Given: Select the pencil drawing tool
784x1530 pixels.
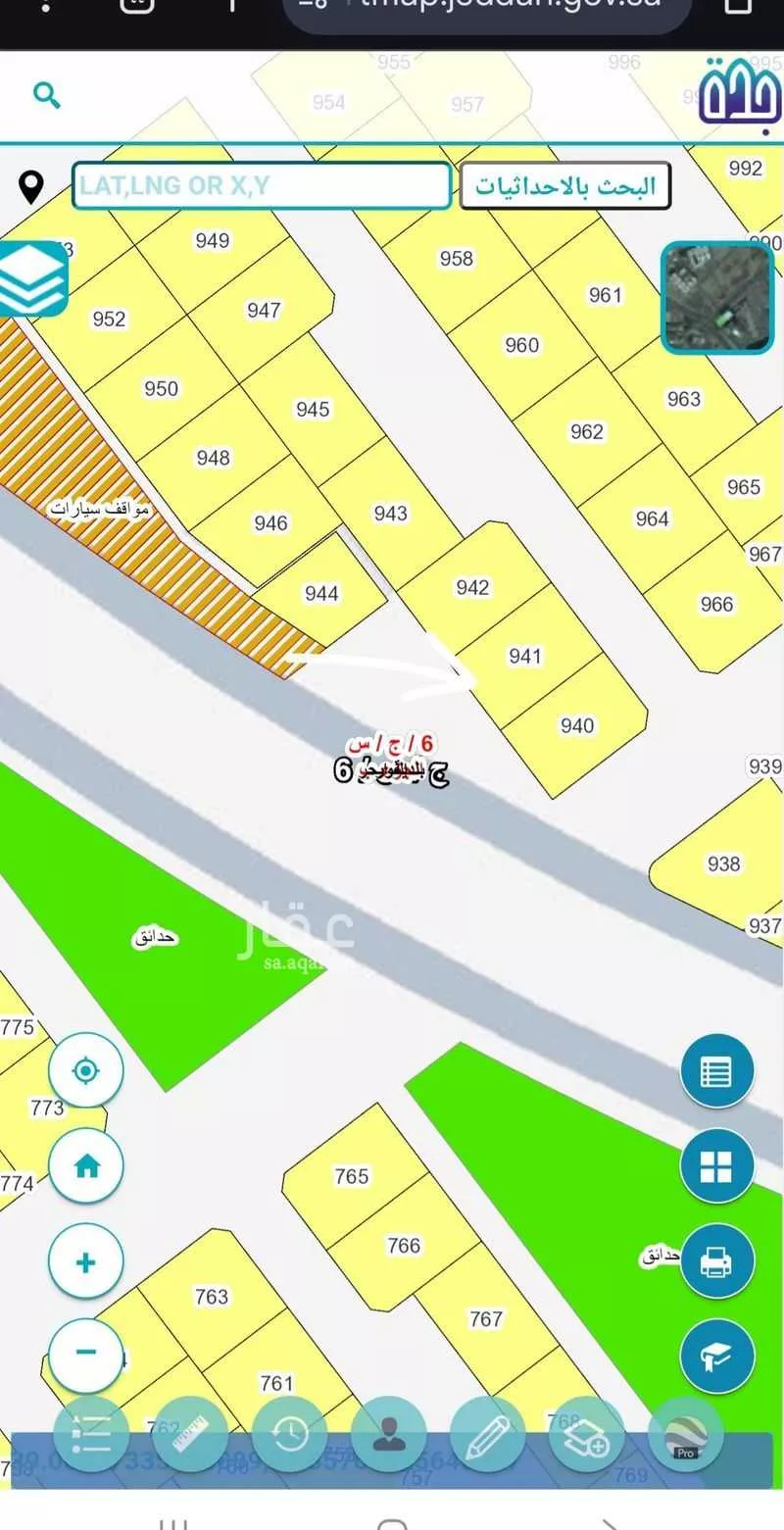Looking at the screenshot, I should click(488, 1435).
